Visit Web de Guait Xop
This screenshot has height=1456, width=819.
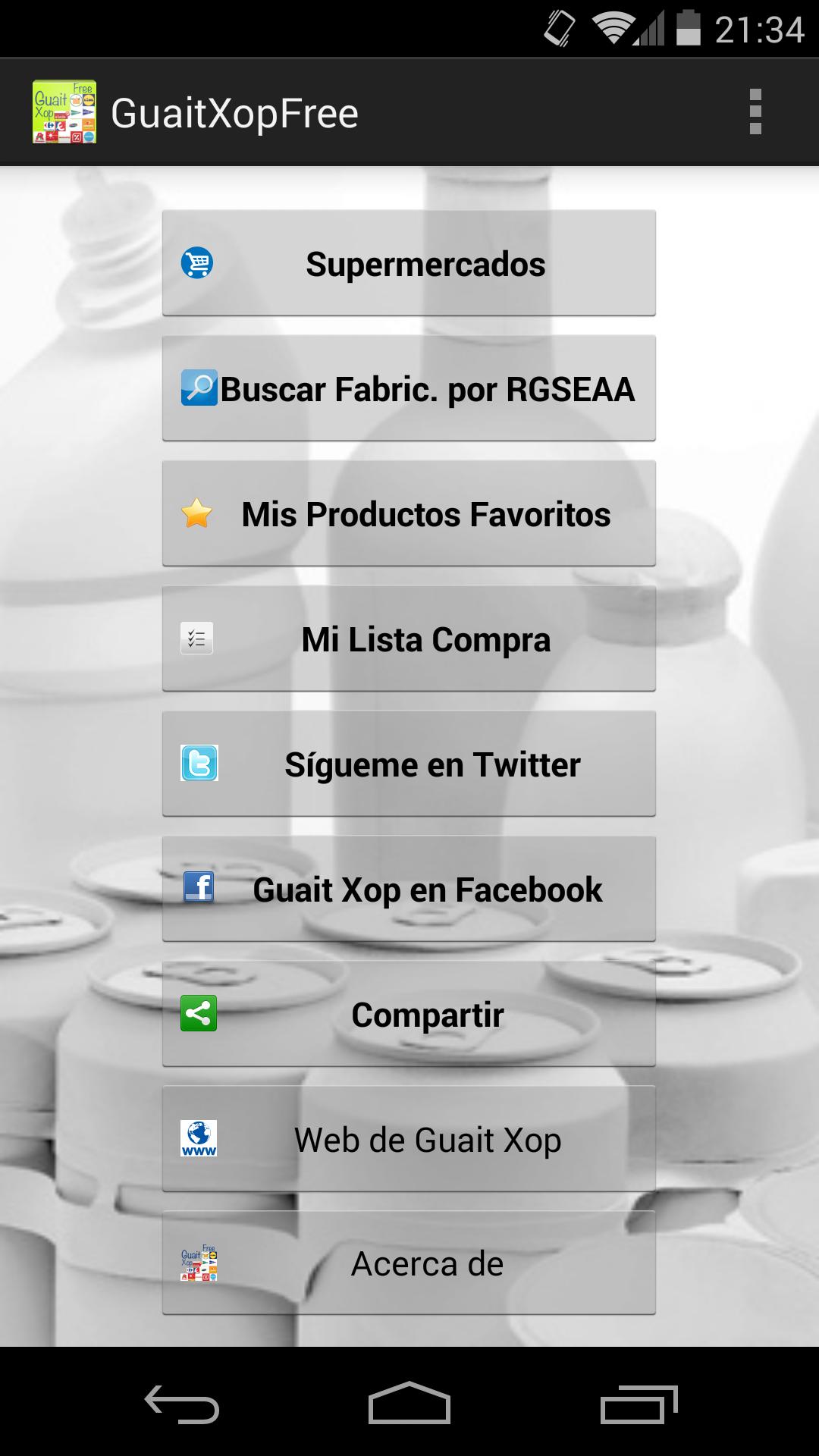point(409,1139)
